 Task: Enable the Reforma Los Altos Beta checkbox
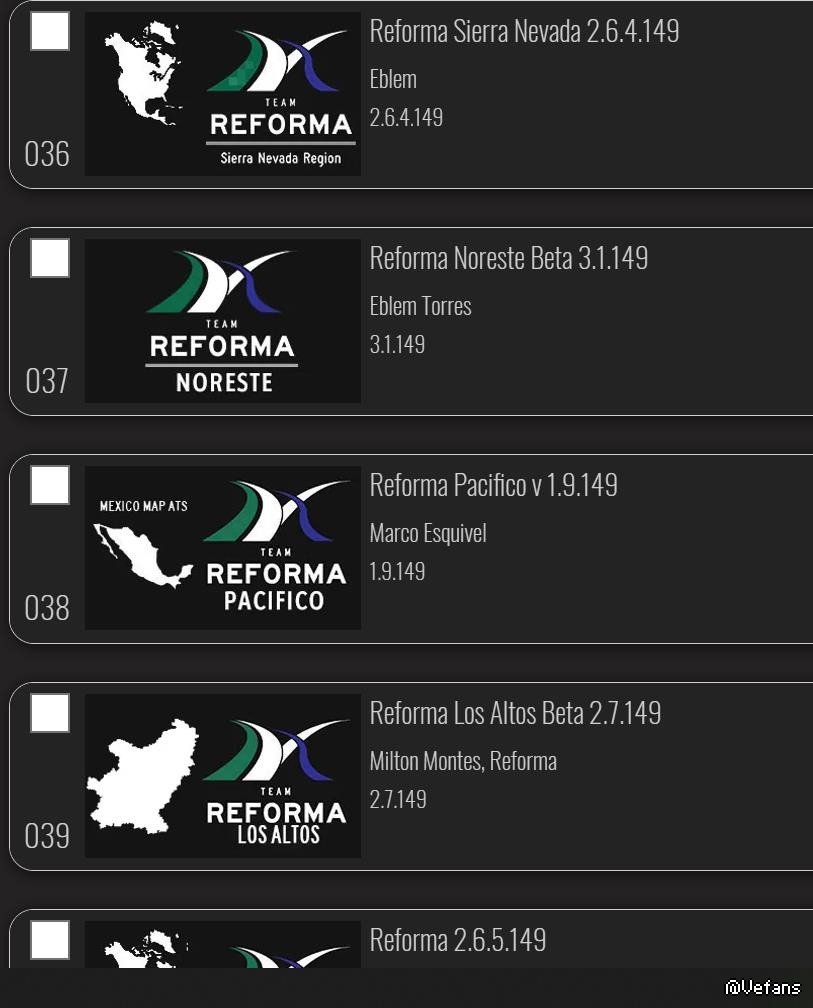tap(50, 714)
